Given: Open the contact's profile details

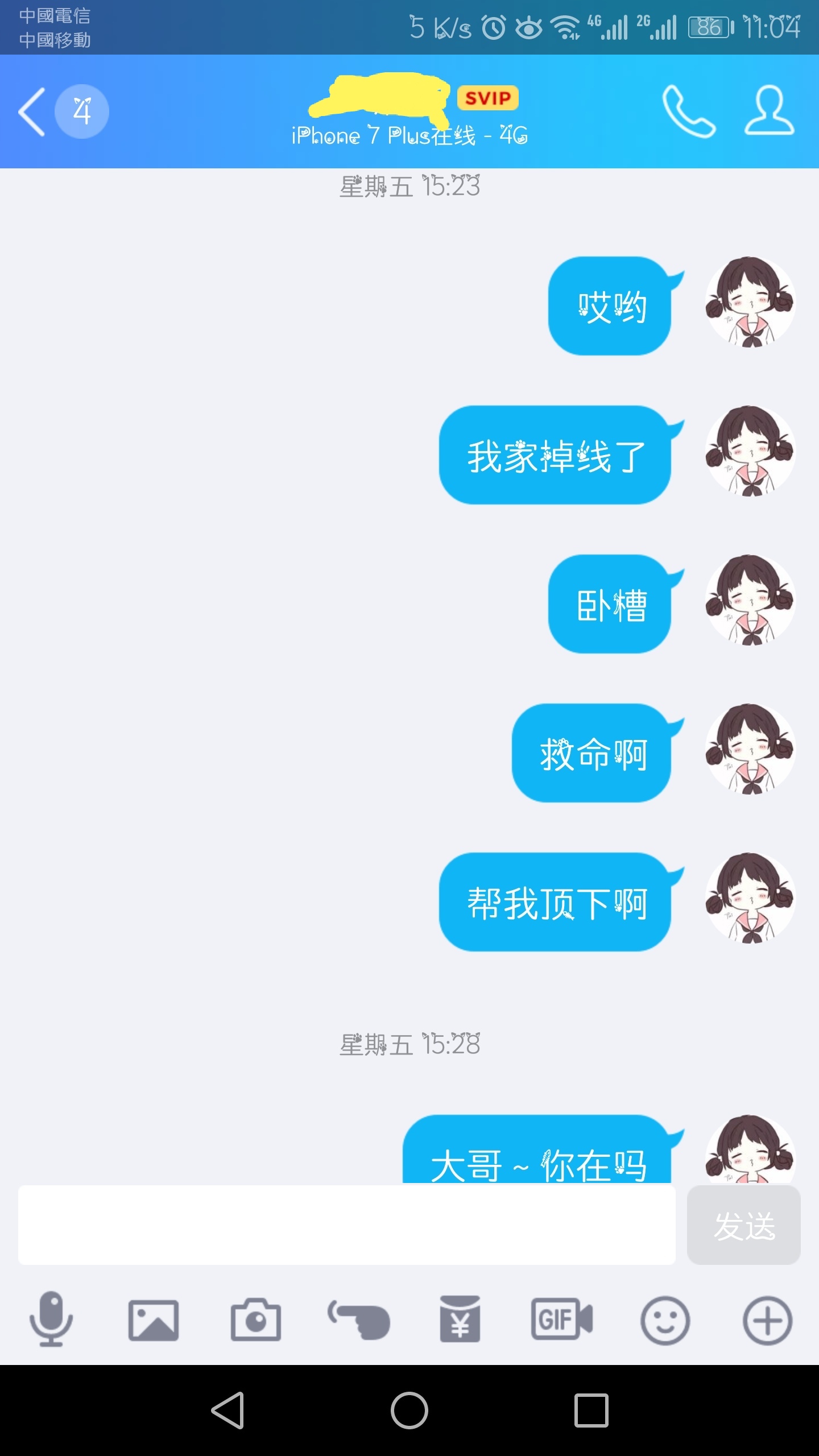Looking at the screenshot, I should 769,110.
